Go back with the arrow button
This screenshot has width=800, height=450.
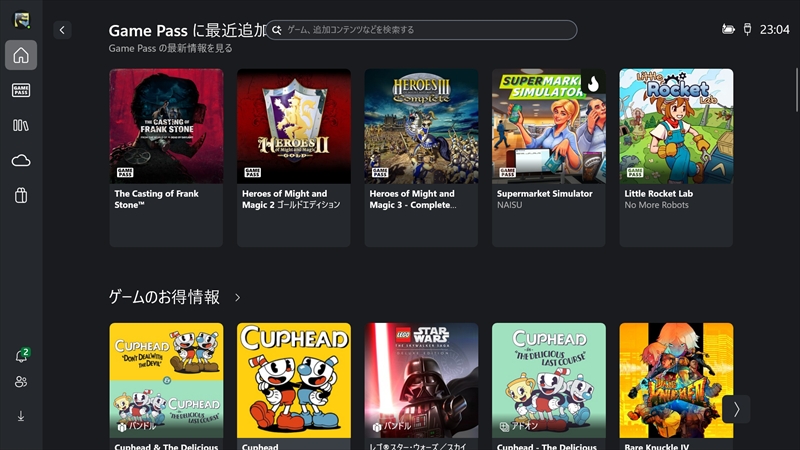[x=62, y=30]
